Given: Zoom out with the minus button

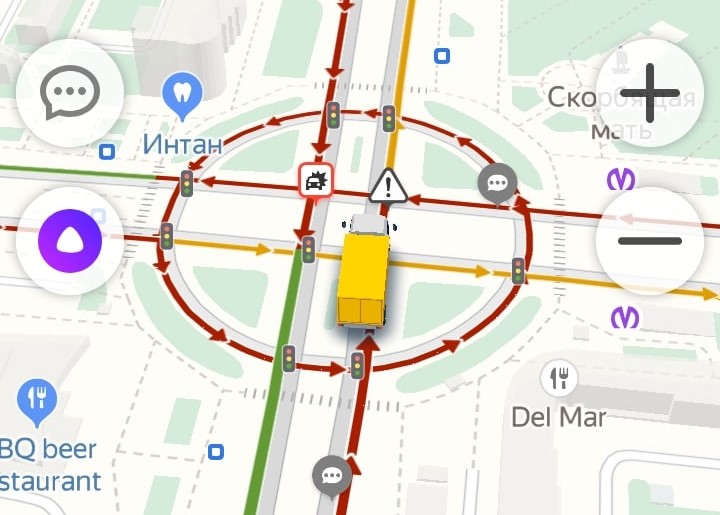Looking at the screenshot, I should [x=649, y=241].
